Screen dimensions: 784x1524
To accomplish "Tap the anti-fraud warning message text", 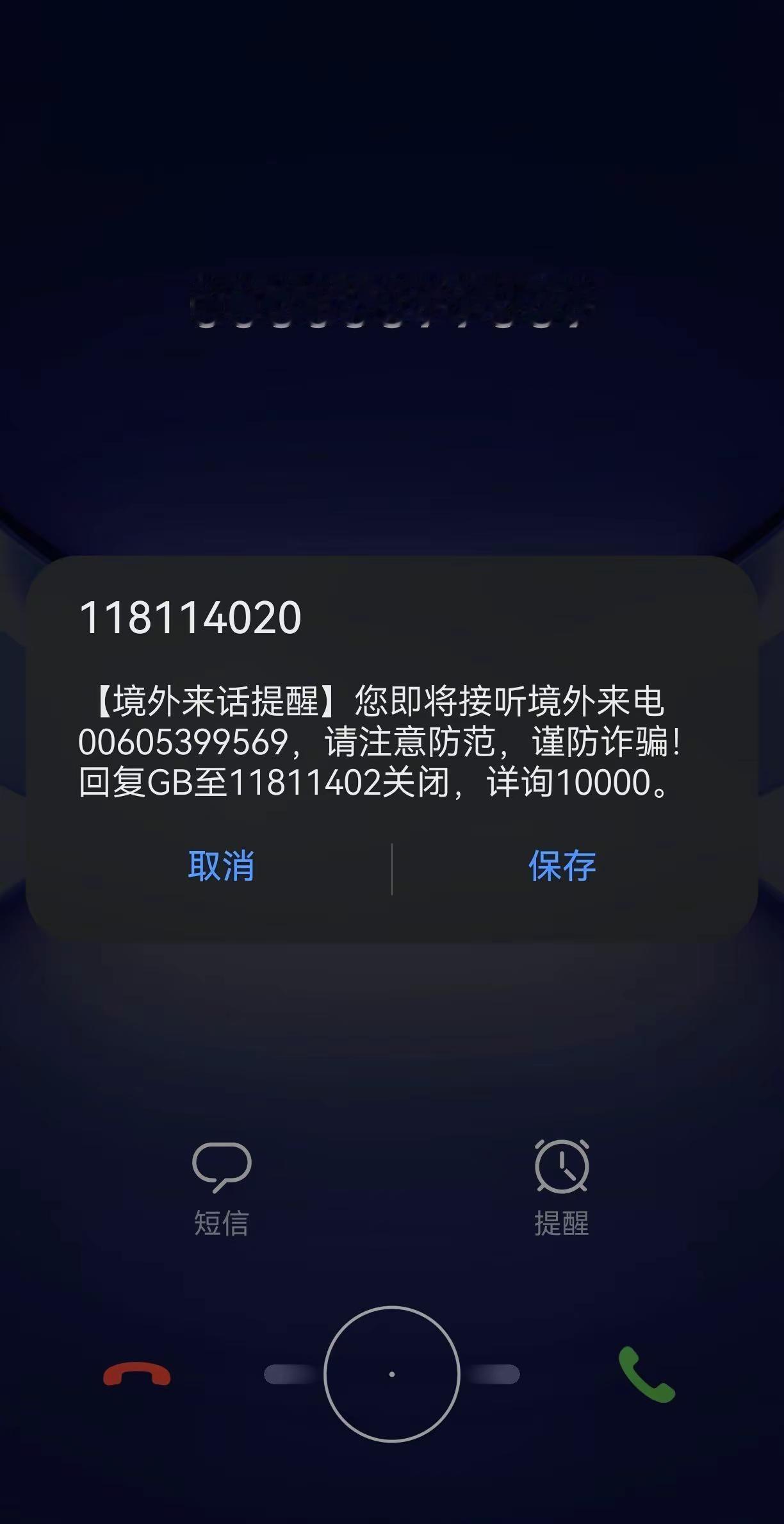I will [x=391, y=743].
